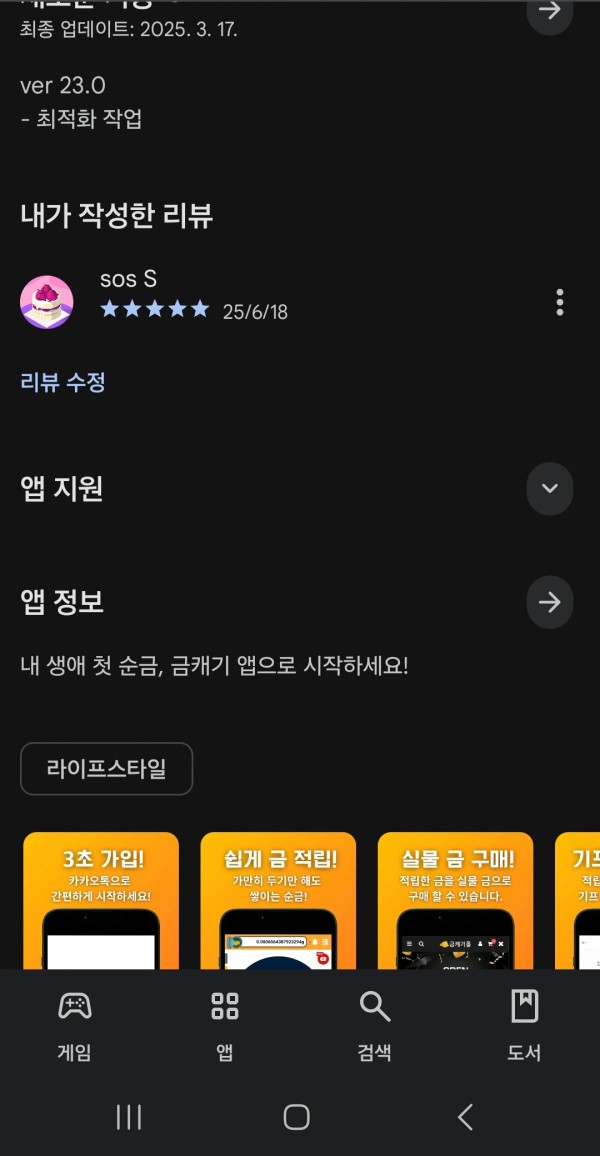Go back with the system back button
Screen dimensions: 600x1156
tap(465, 1117)
